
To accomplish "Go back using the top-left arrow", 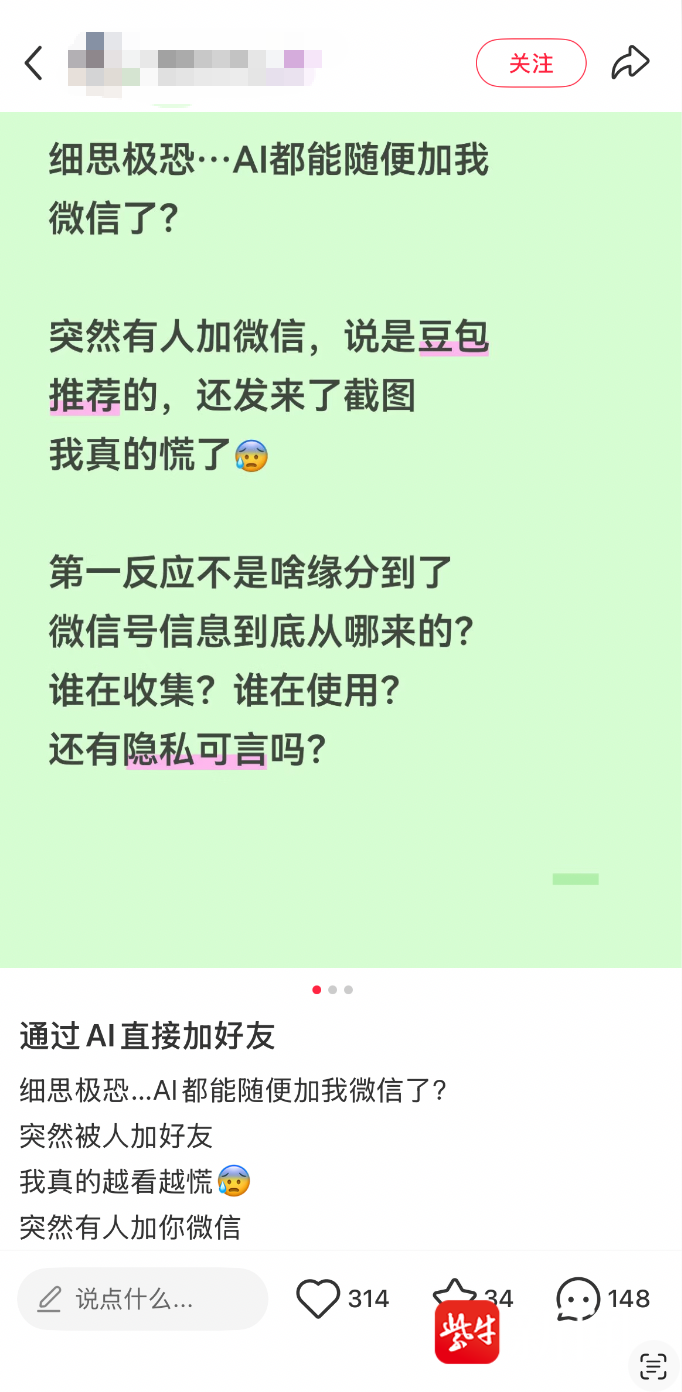I will tap(34, 63).
